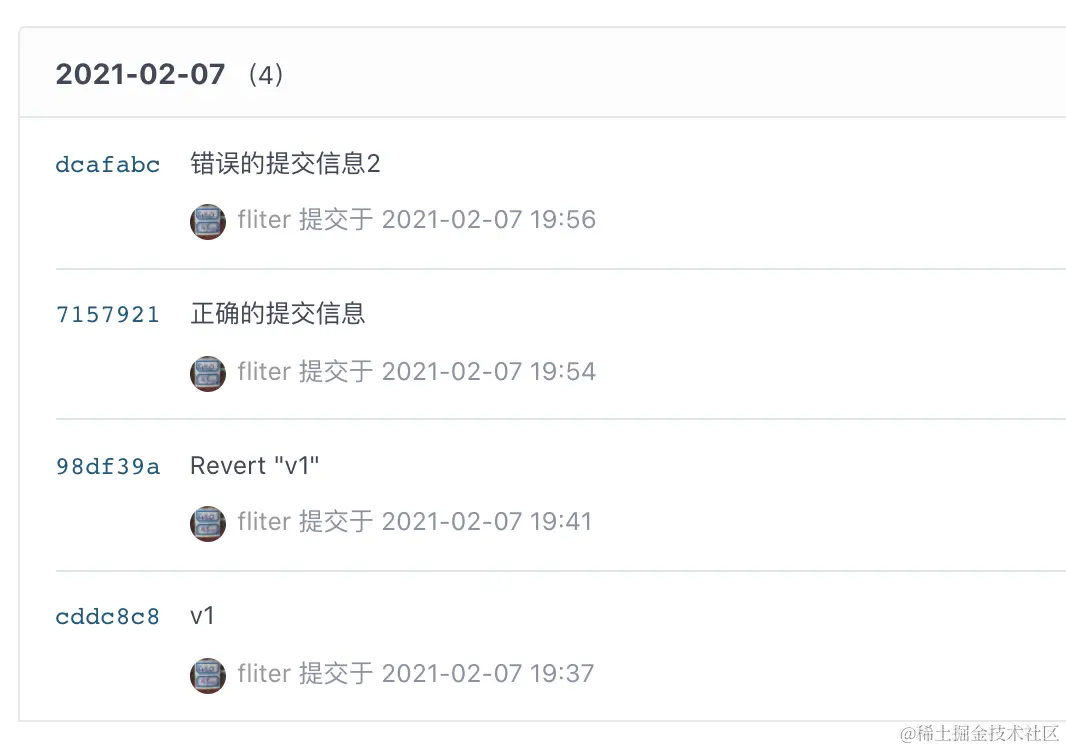Image resolution: width=1066 pixels, height=750 pixels.
Task: View the commit titled v1
Action: [202, 616]
